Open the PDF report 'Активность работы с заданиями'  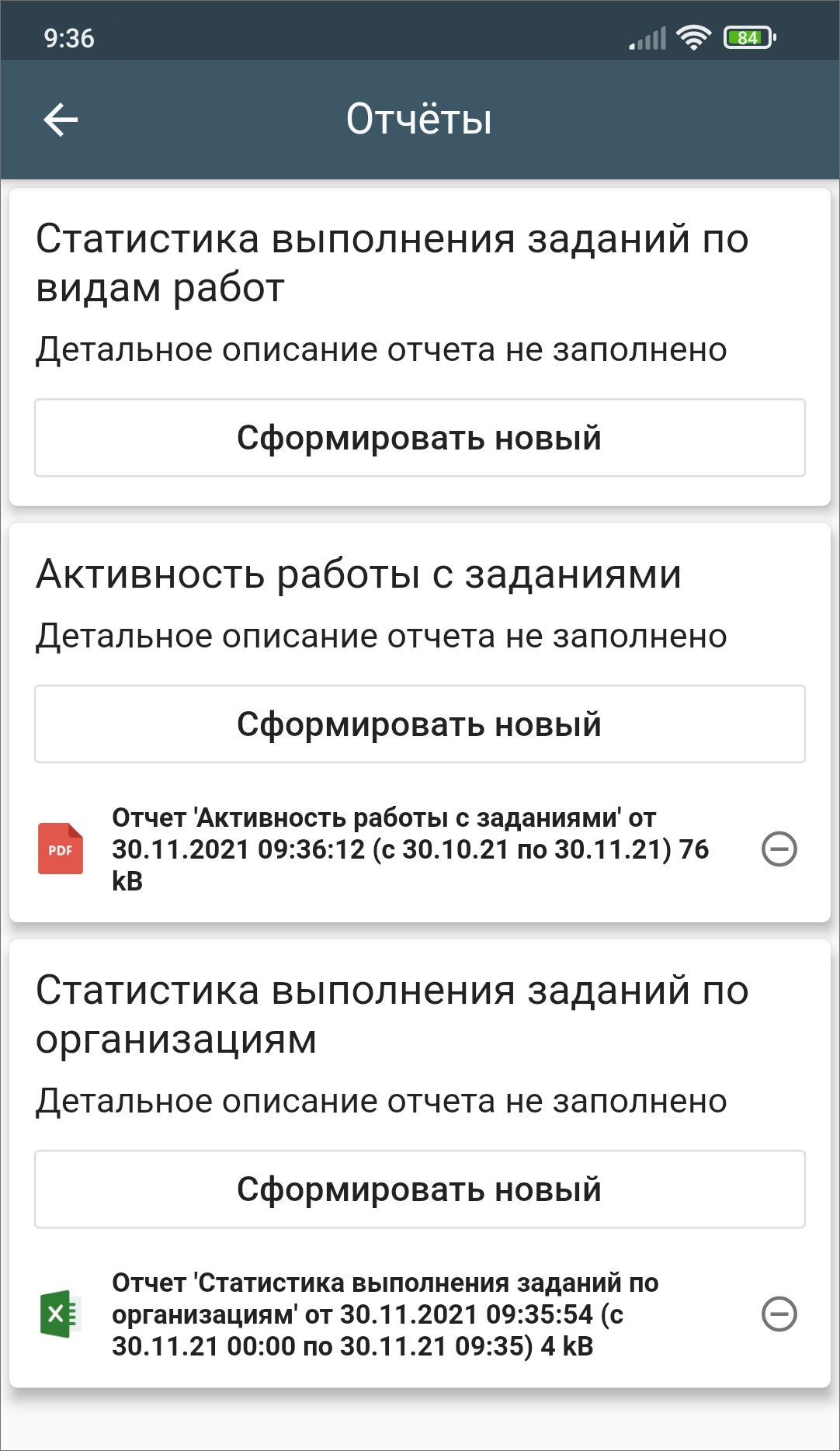click(x=410, y=849)
